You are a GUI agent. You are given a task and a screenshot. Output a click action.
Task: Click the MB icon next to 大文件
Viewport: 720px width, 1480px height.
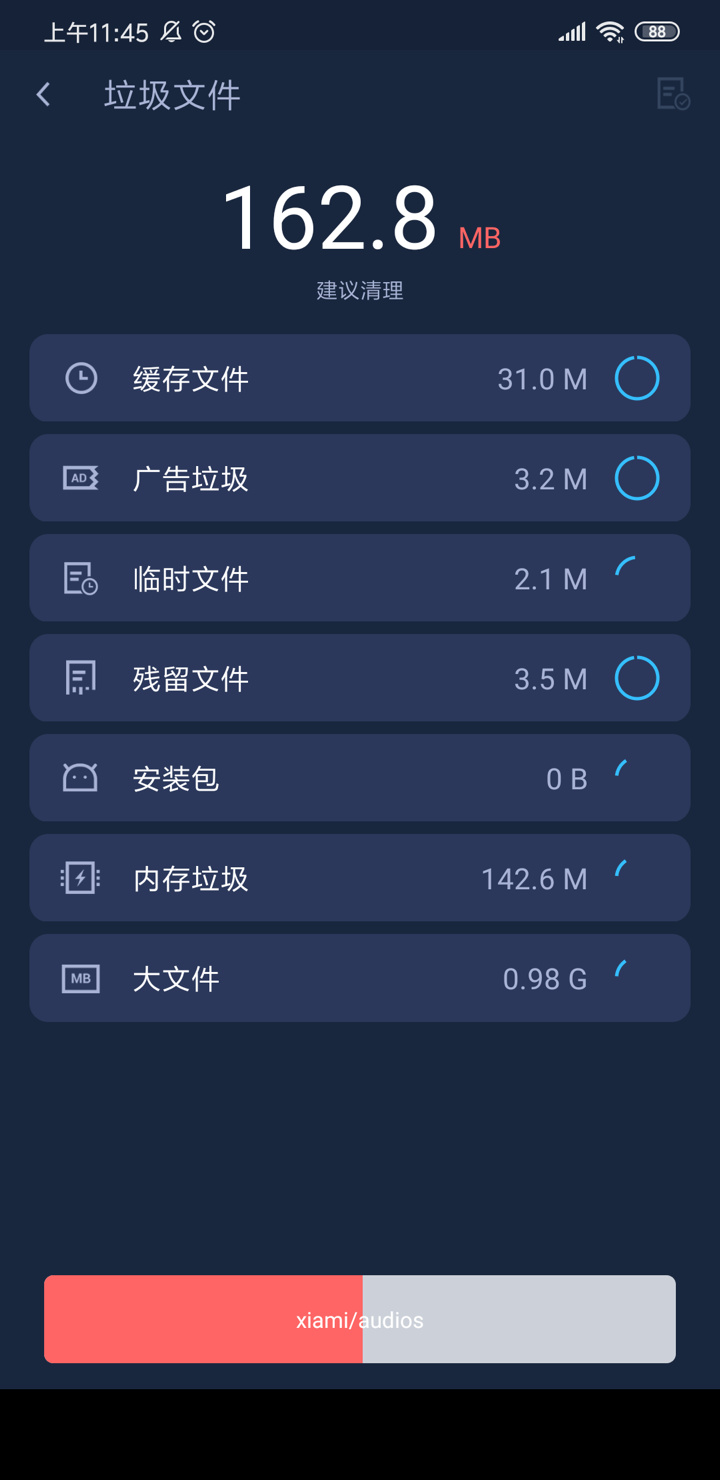80,978
